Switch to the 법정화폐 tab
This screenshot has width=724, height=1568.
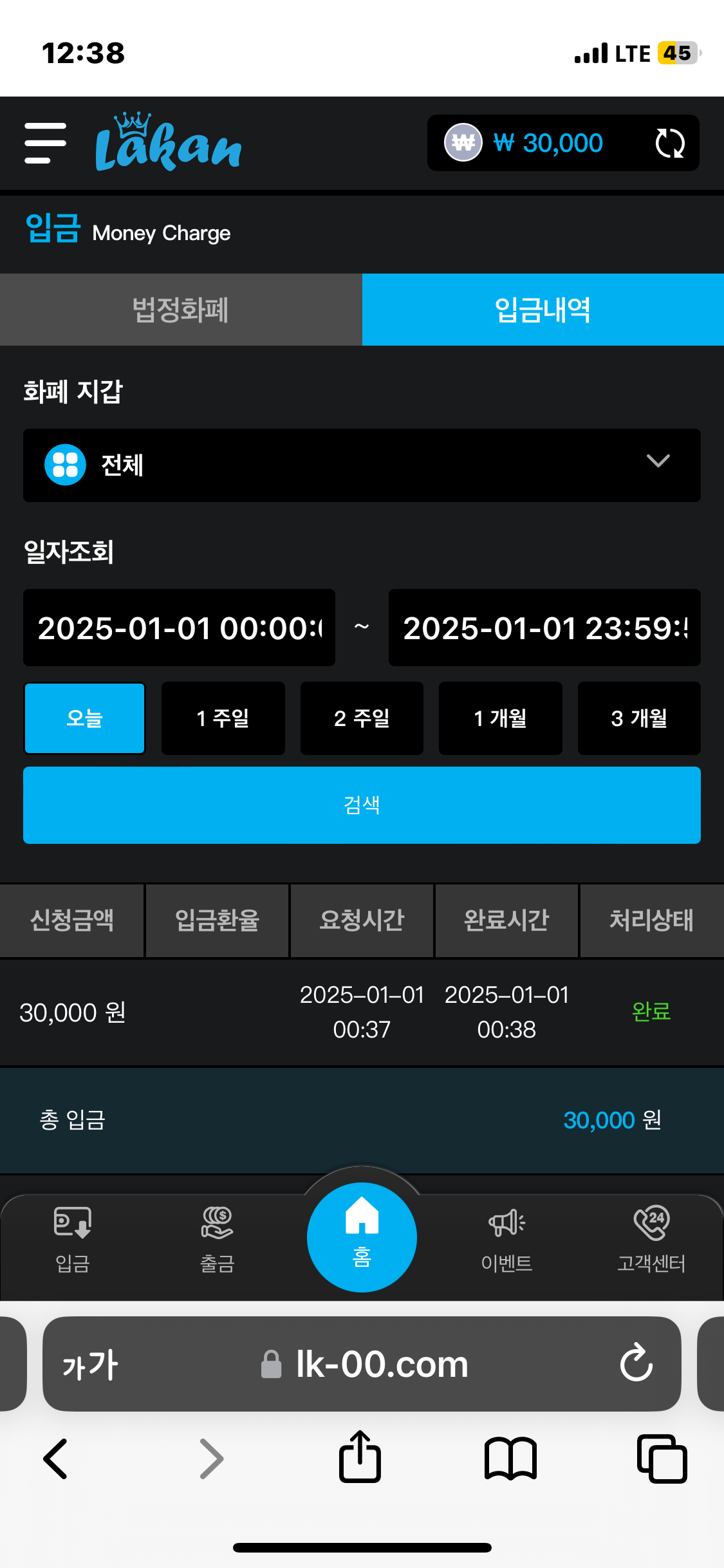pos(181,310)
